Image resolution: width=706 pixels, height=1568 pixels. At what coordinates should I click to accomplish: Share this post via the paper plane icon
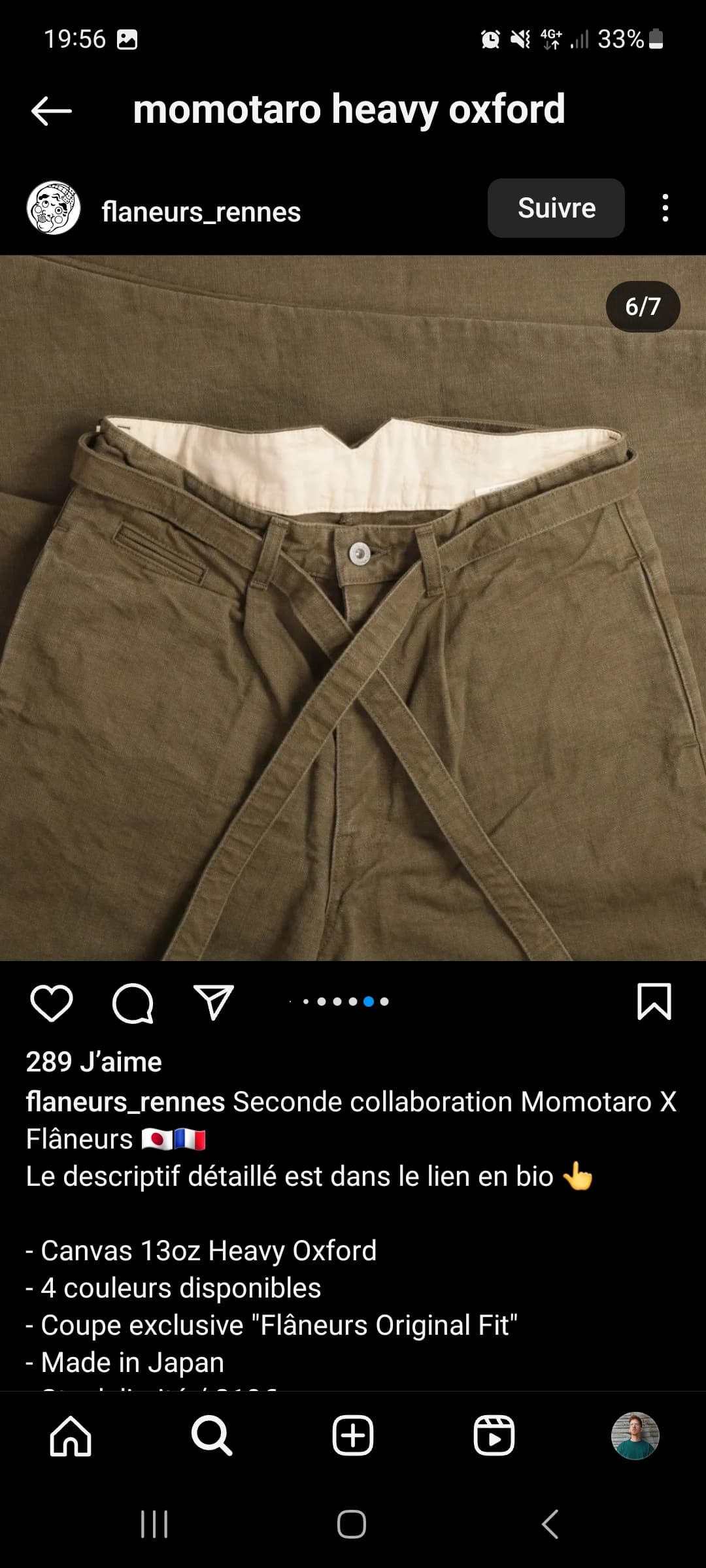click(x=214, y=1002)
